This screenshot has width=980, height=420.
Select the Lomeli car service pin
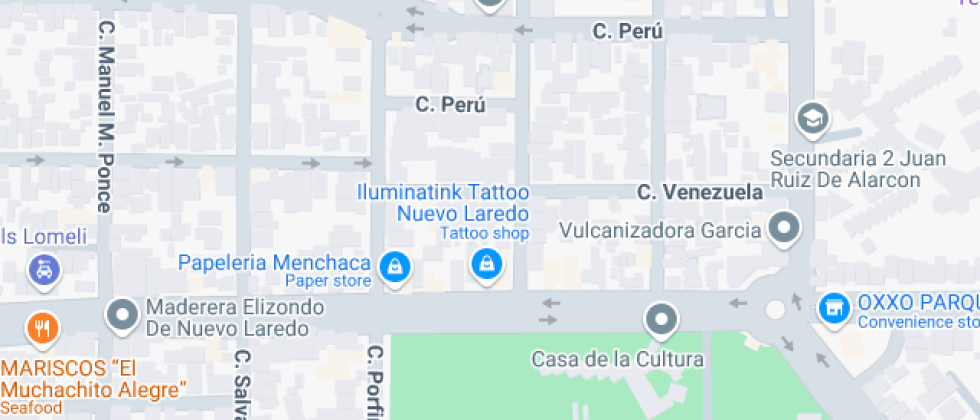(44, 268)
